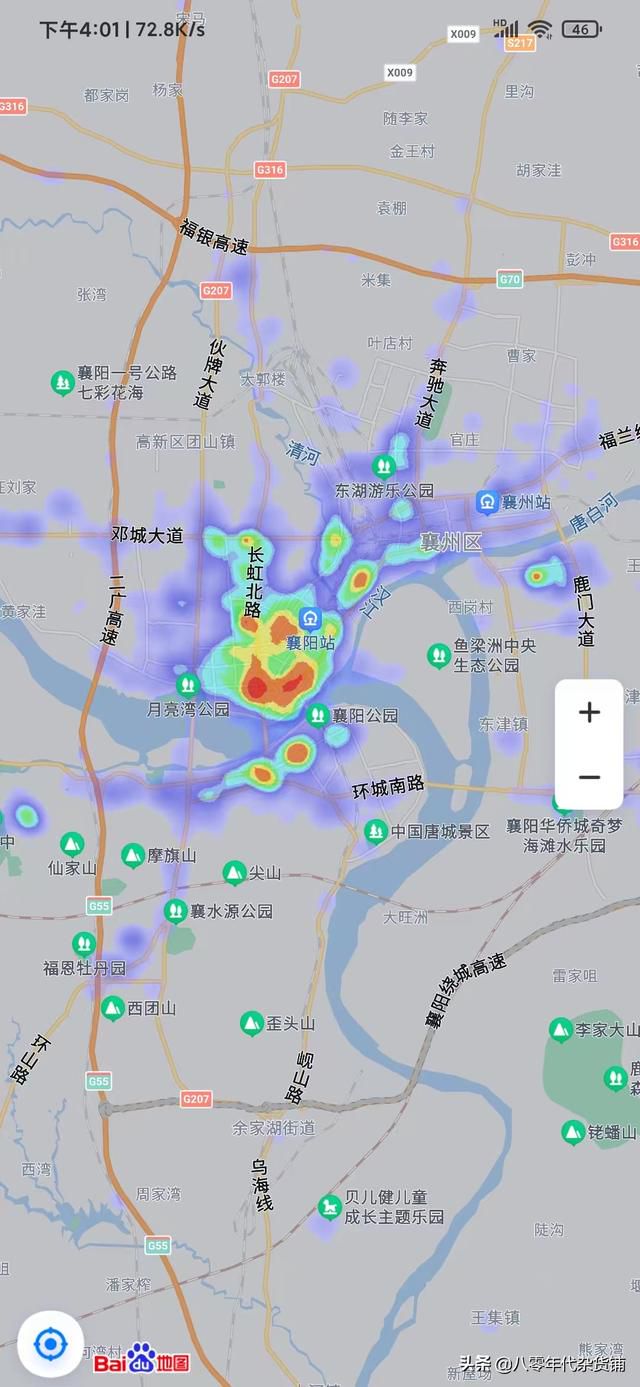Open 鱼梁洲中央生态公园 point of interest
This screenshot has width=640, height=1387.
pos(438,656)
